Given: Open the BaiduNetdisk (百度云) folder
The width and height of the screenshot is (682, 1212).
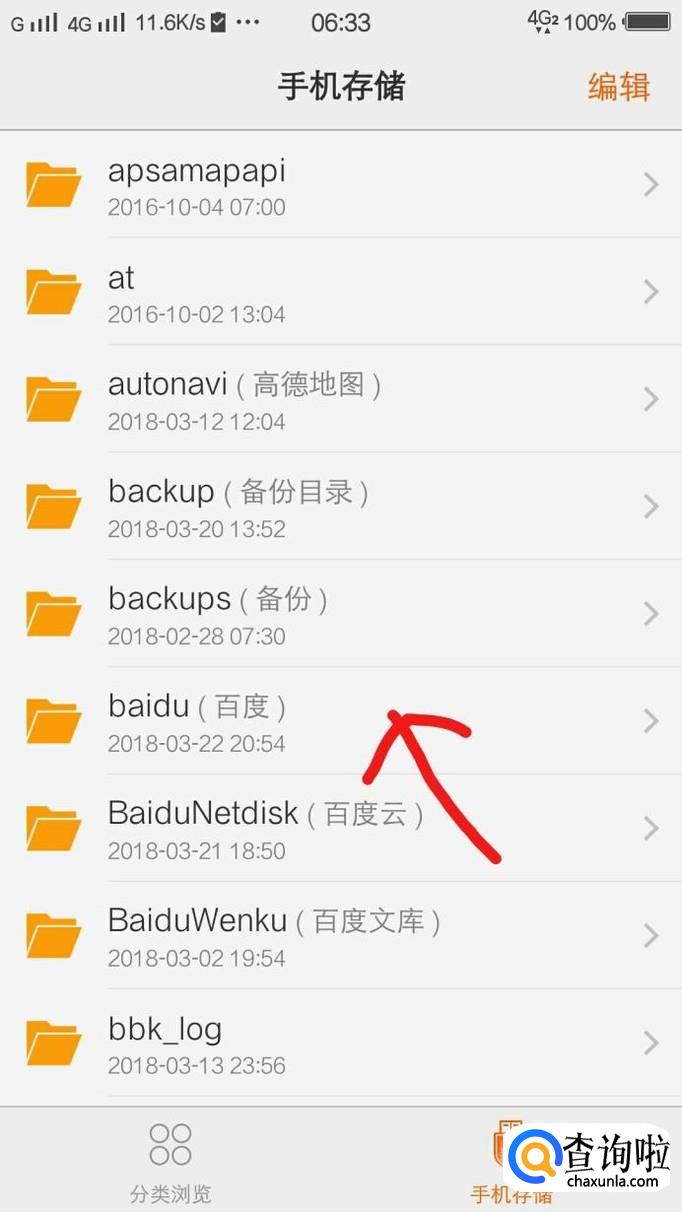Looking at the screenshot, I should click(341, 828).
